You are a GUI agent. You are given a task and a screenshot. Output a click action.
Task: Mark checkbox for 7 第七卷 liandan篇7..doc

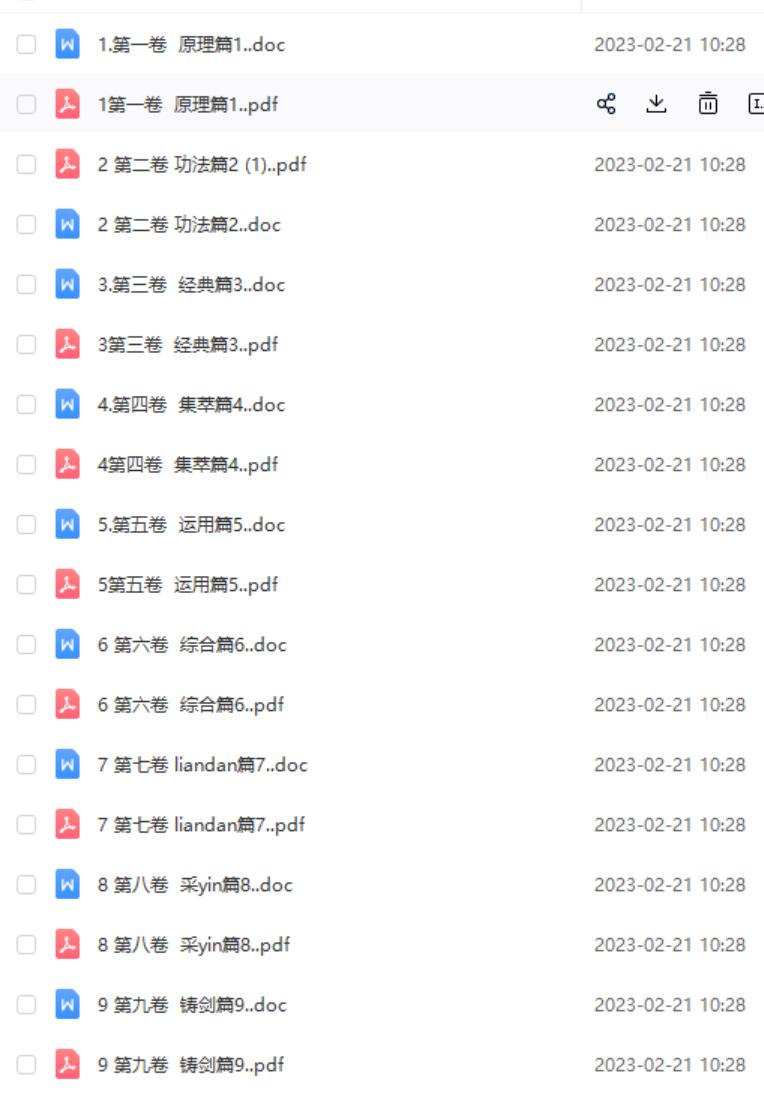coord(26,765)
